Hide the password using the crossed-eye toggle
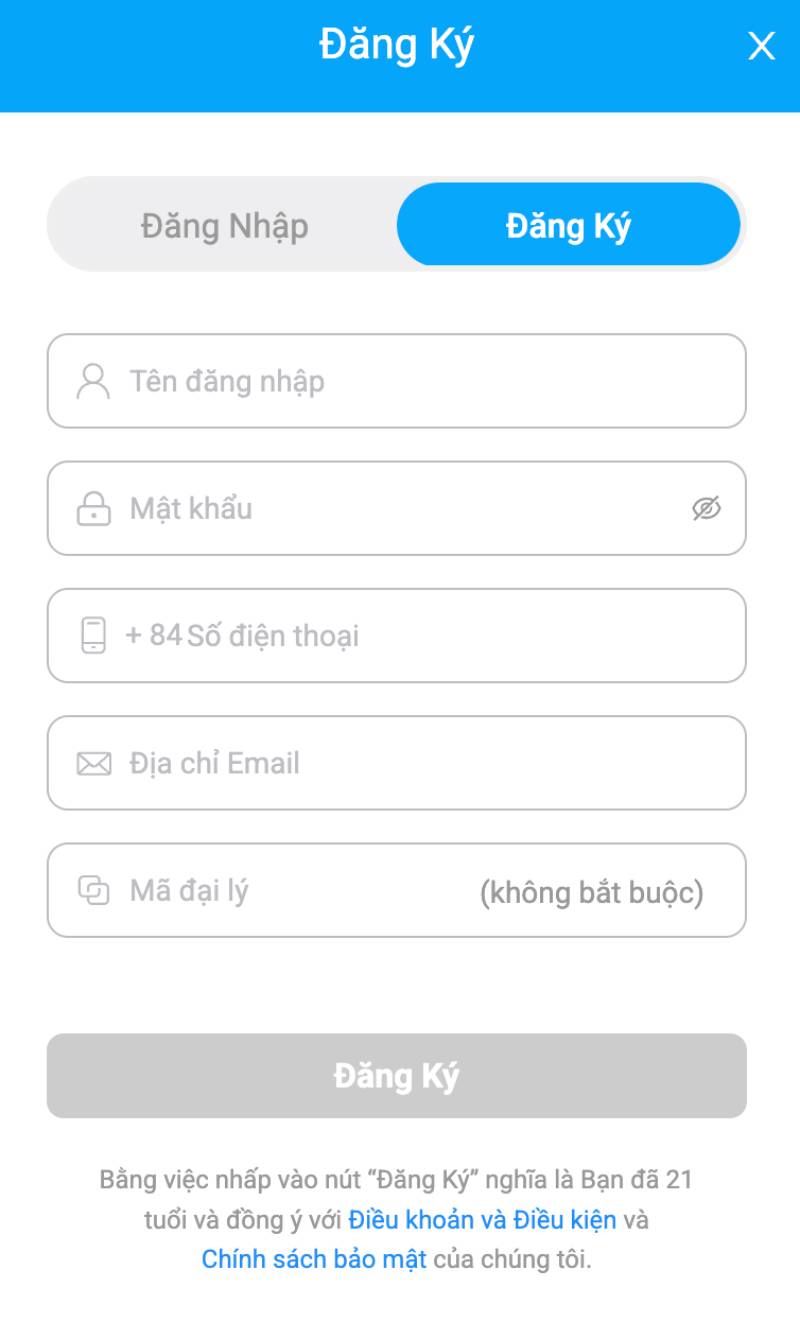 click(x=708, y=508)
